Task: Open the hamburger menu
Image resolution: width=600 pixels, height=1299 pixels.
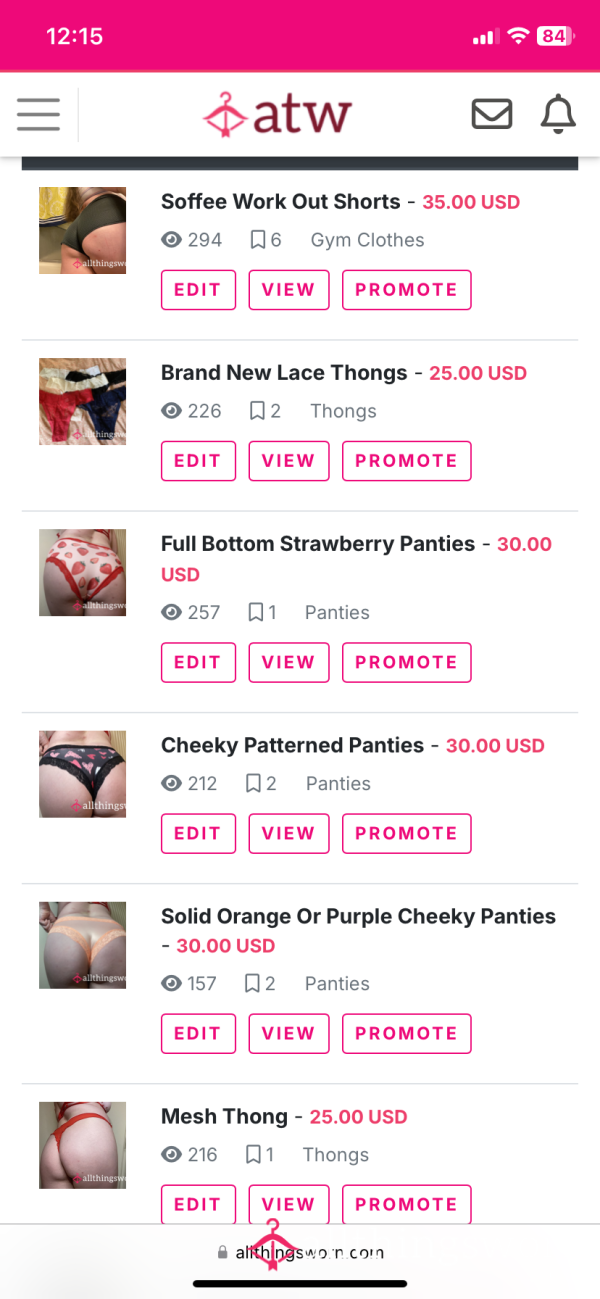Action: click(38, 114)
